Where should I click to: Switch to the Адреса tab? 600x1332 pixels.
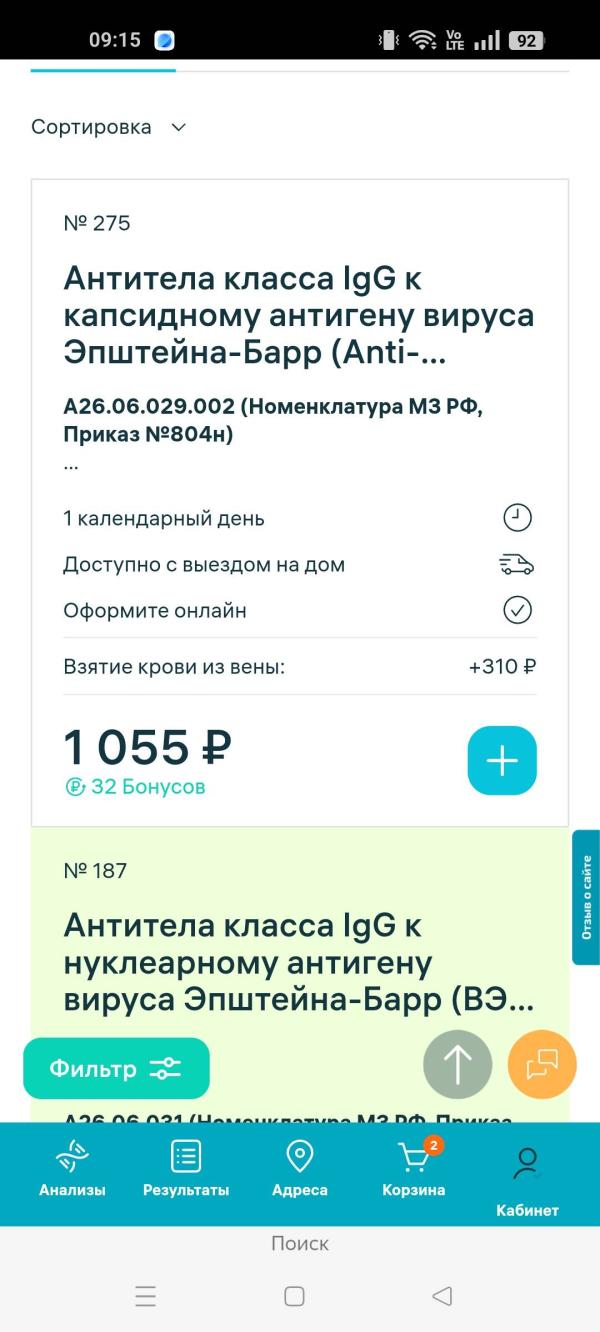point(299,1172)
